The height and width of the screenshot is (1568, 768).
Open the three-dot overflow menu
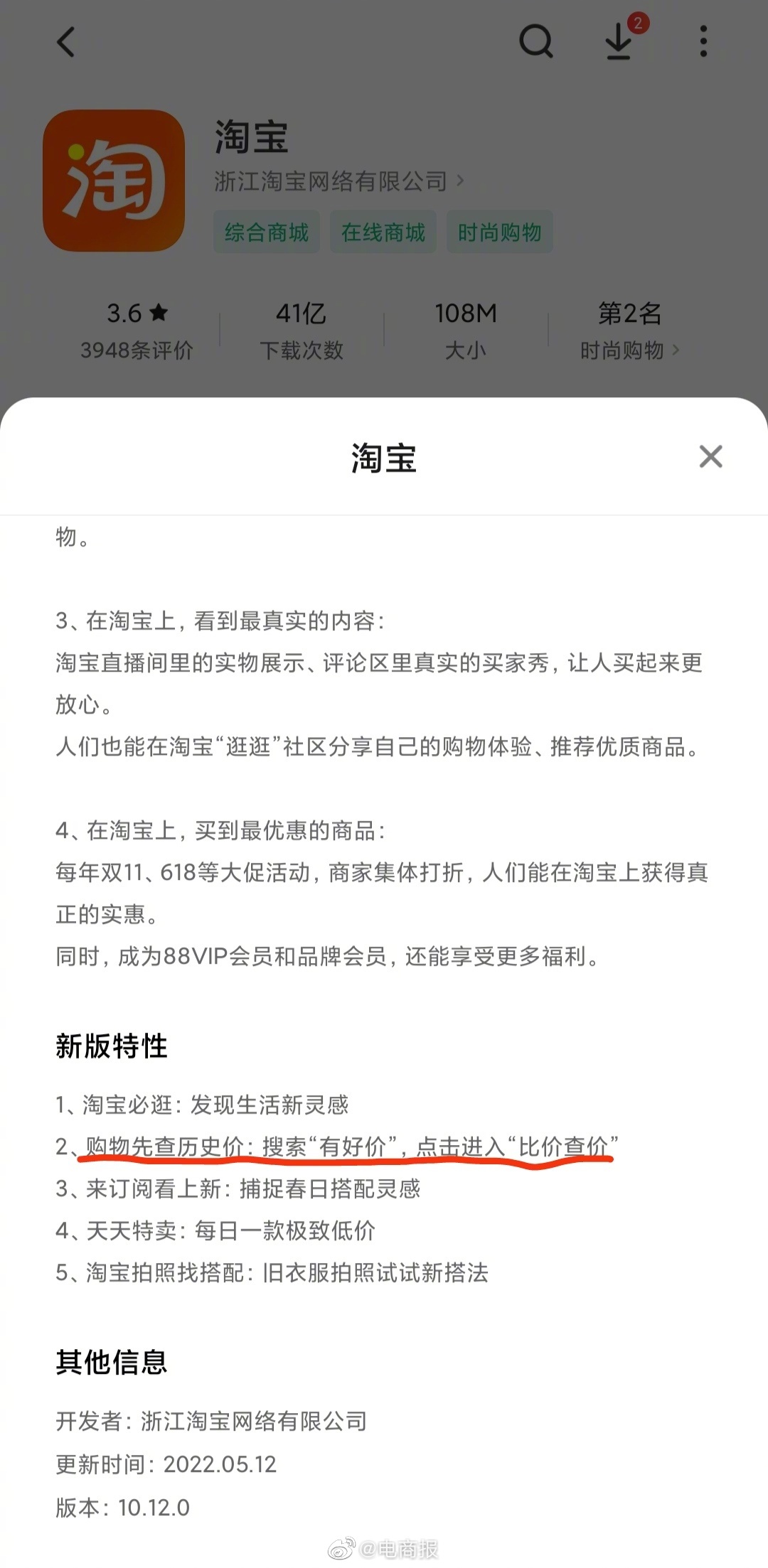point(703,42)
